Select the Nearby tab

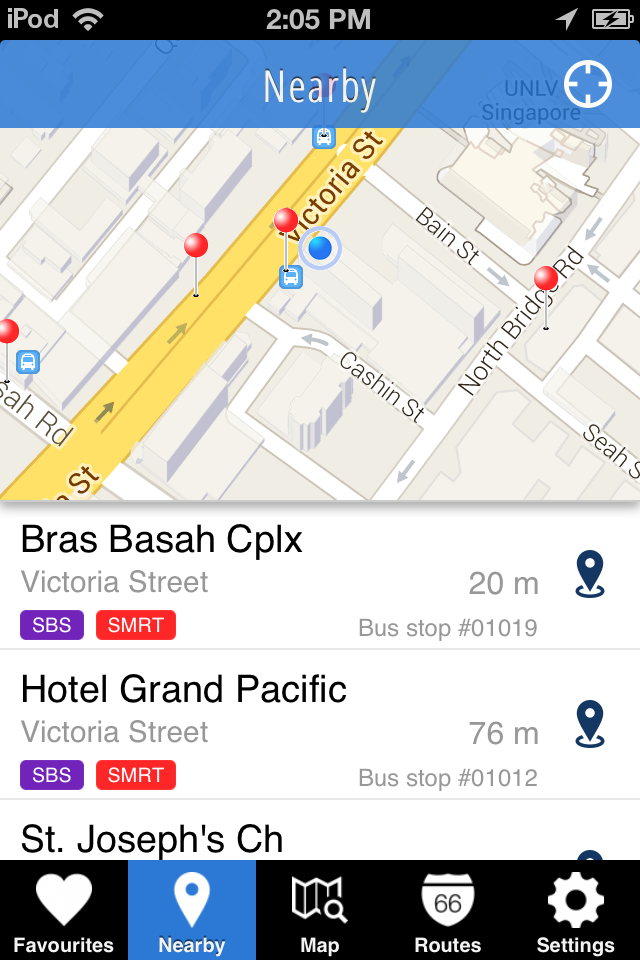[x=192, y=910]
